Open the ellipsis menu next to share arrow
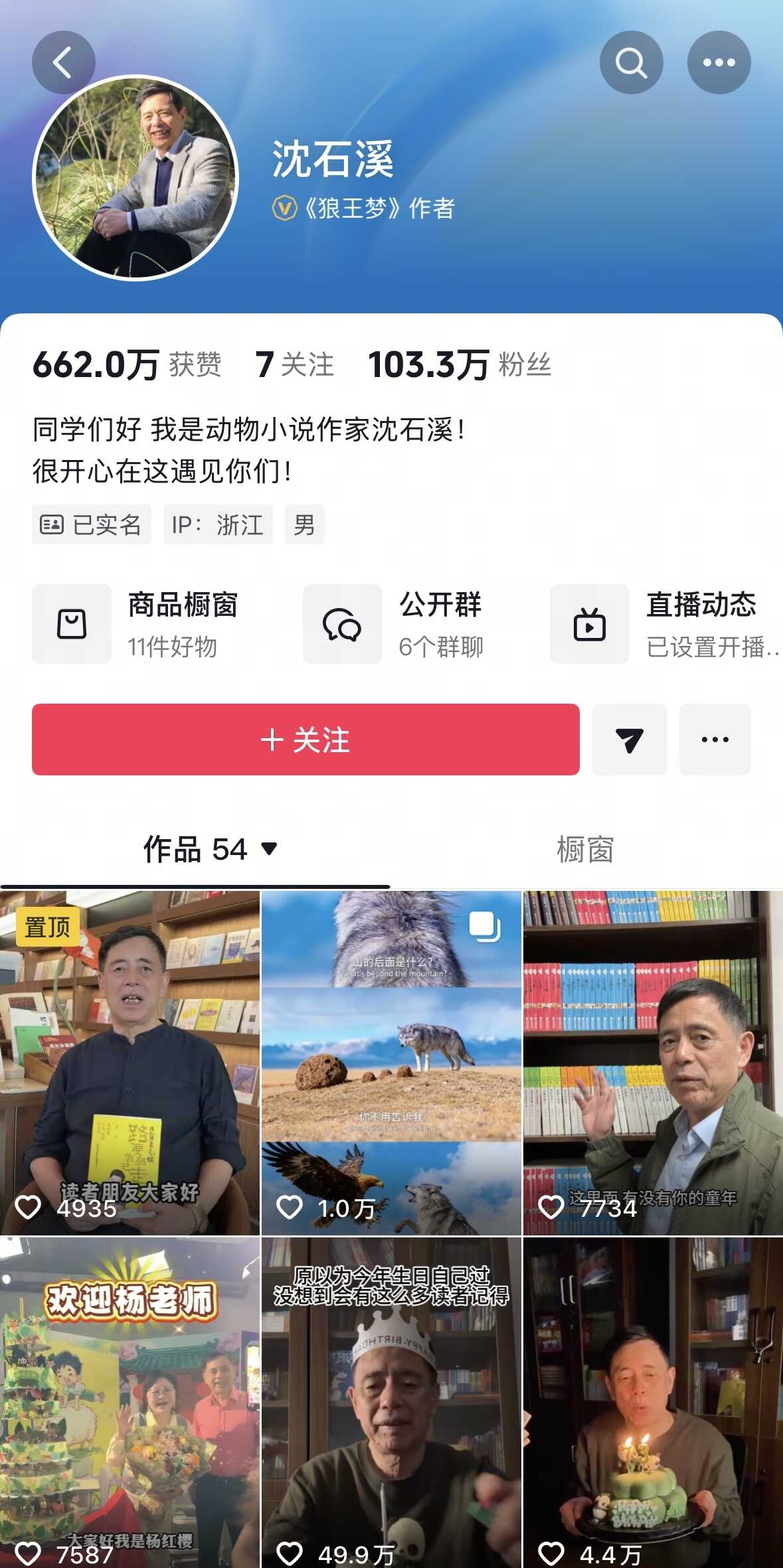Viewport: 783px width, 1568px height. pos(713,740)
